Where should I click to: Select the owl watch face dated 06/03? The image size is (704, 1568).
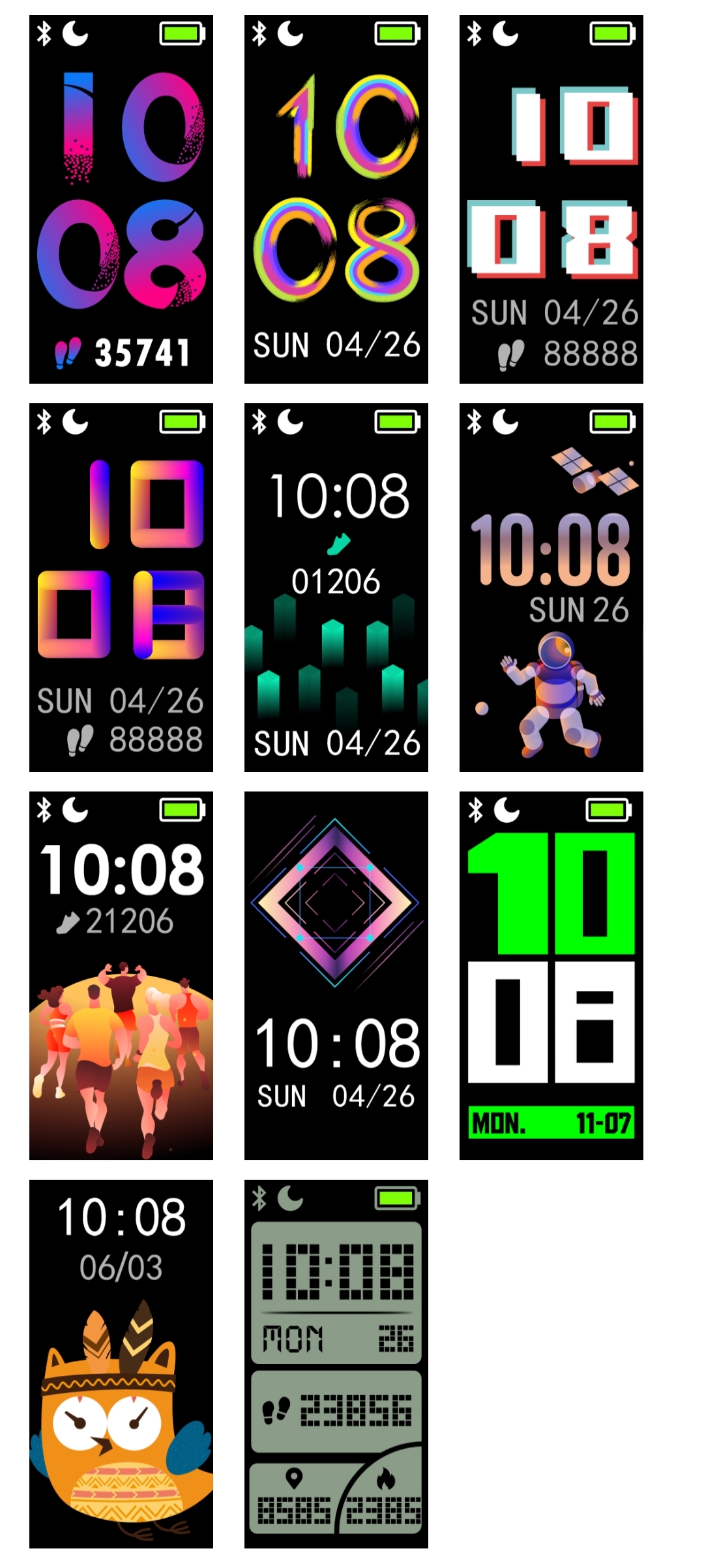coord(121,1364)
